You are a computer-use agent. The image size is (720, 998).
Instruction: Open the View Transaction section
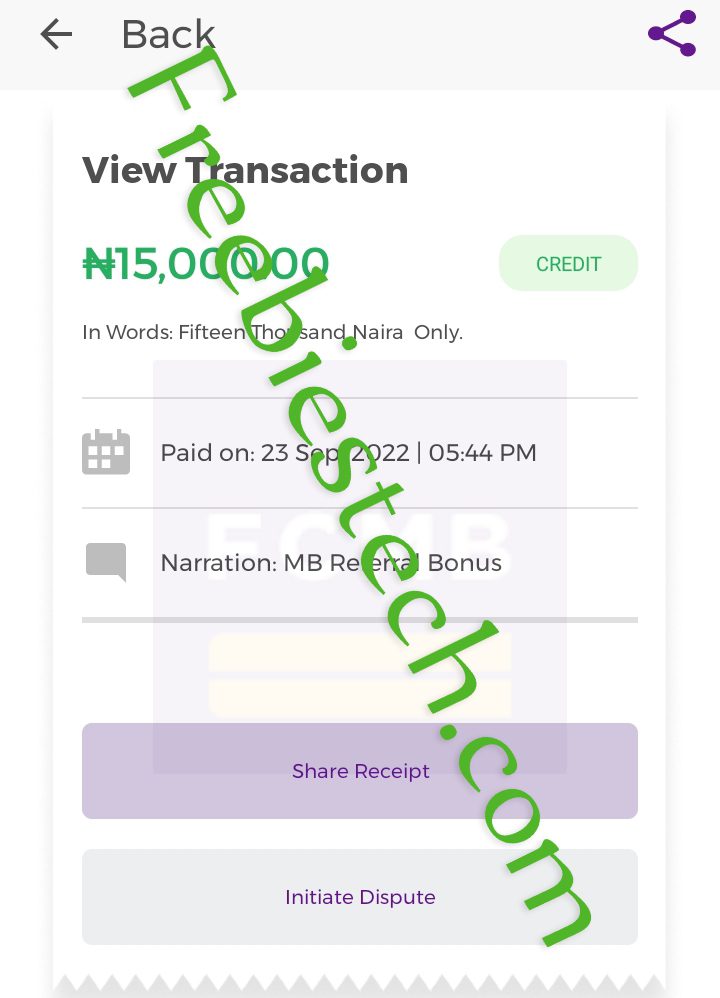click(246, 170)
